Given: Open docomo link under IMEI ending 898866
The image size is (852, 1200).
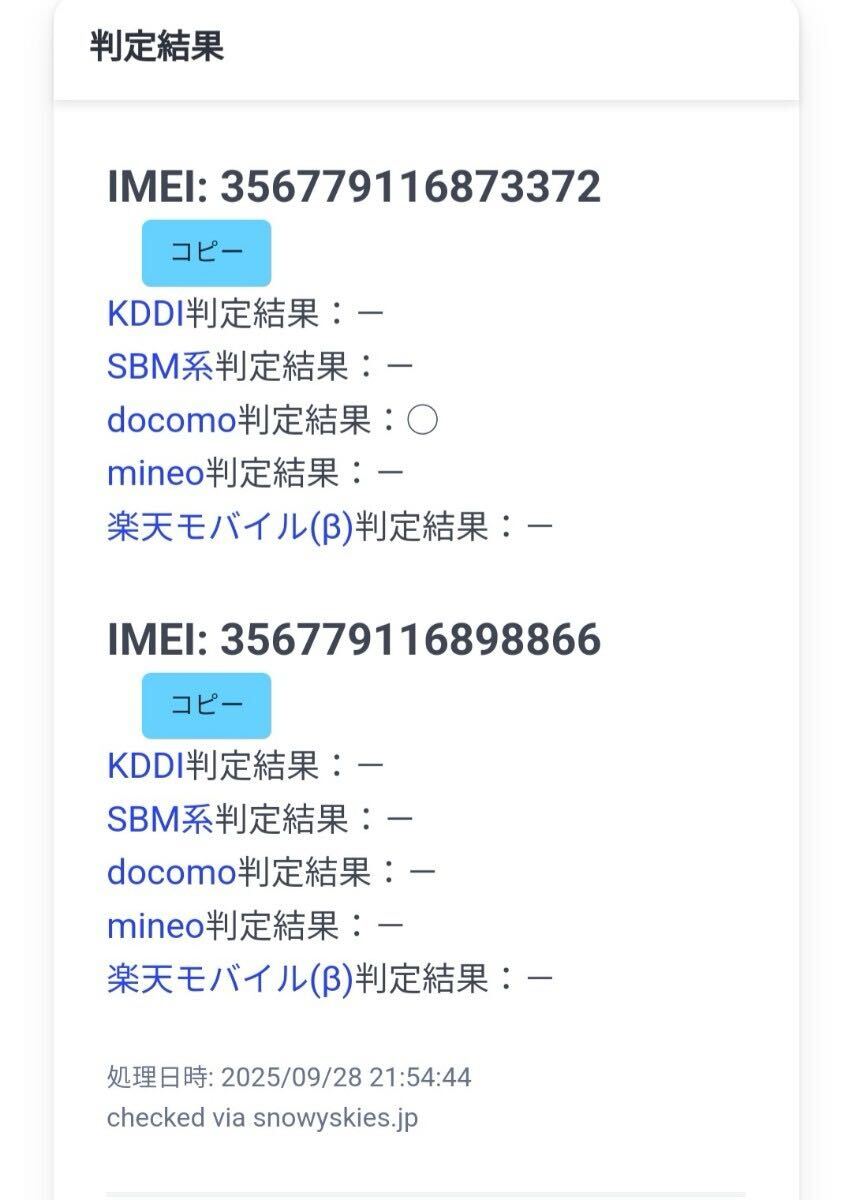Looking at the screenshot, I should point(170,873).
